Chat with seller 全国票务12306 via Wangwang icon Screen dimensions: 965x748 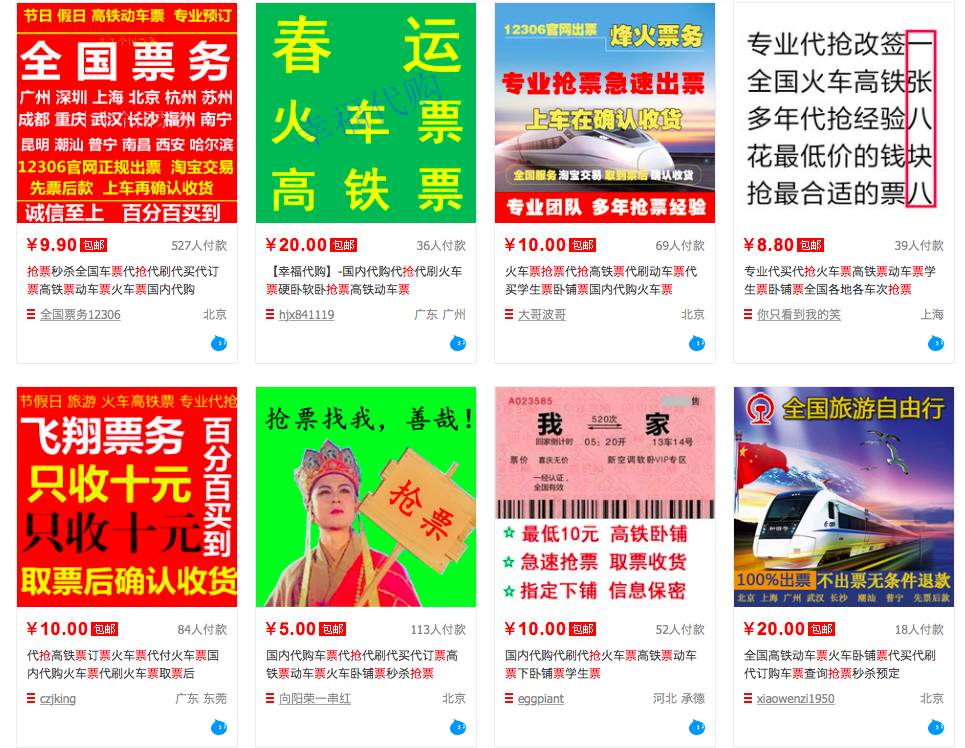click(x=219, y=344)
